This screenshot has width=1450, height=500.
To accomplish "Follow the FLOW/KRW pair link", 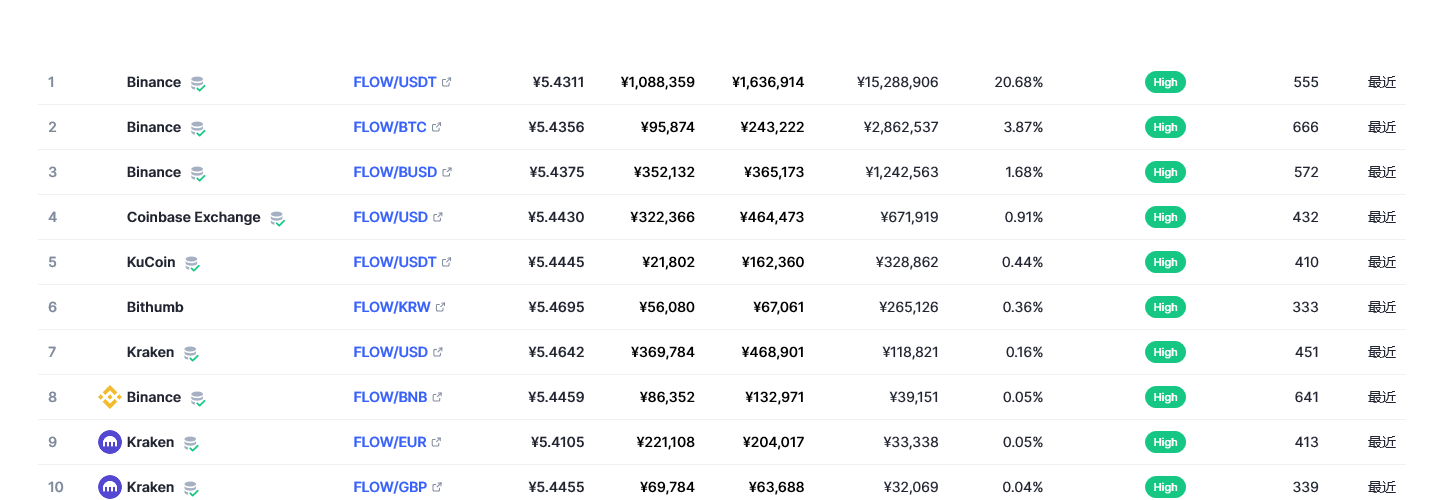I will pyautogui.click(x=392, y=307).
